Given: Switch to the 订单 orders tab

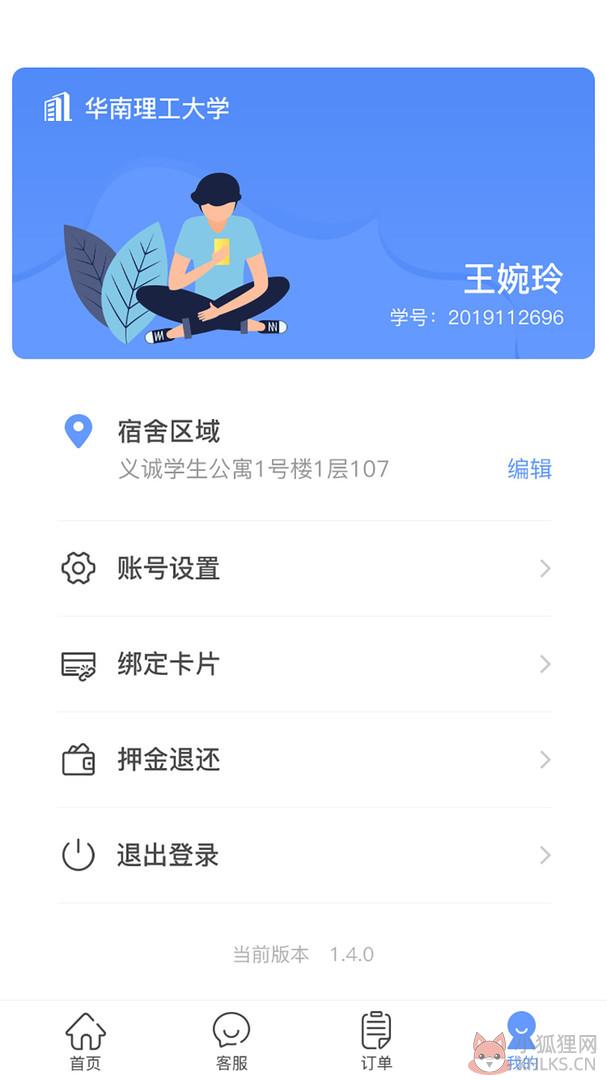Looking at the screenshot, I should [x=376, y=1041].
